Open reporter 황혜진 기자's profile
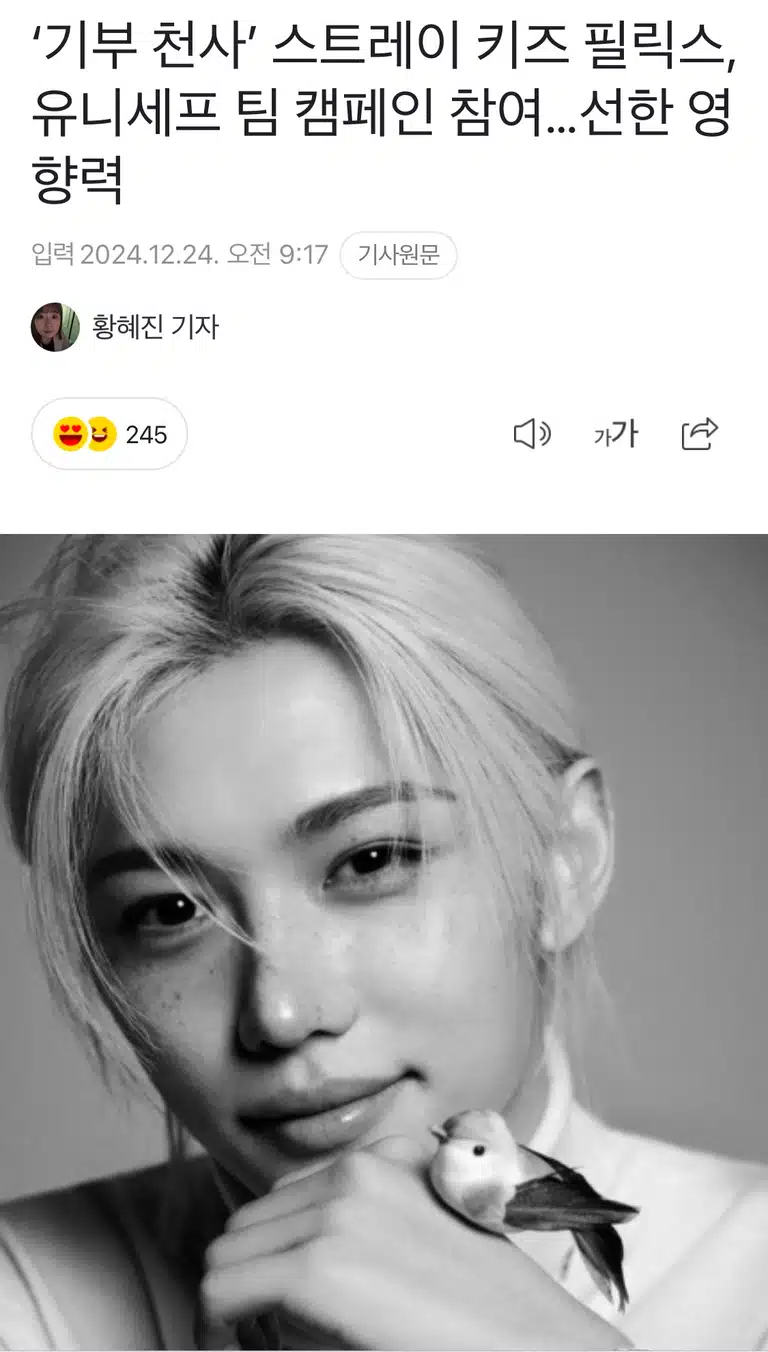 click(x=125, y=327)
